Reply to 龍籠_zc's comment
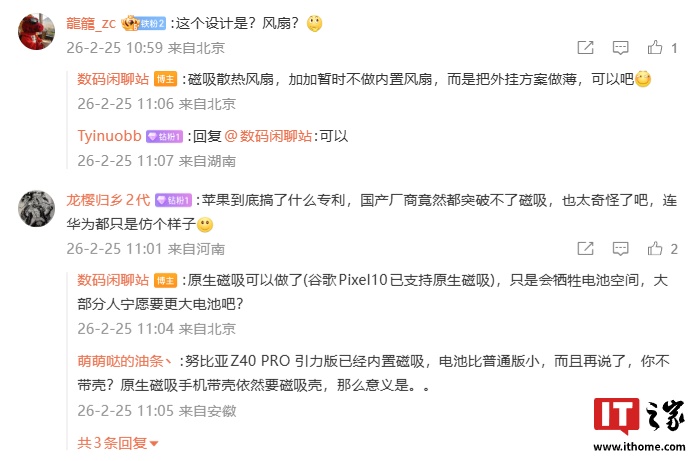Viewport: 697px width, 461px height. click(620, 47)
